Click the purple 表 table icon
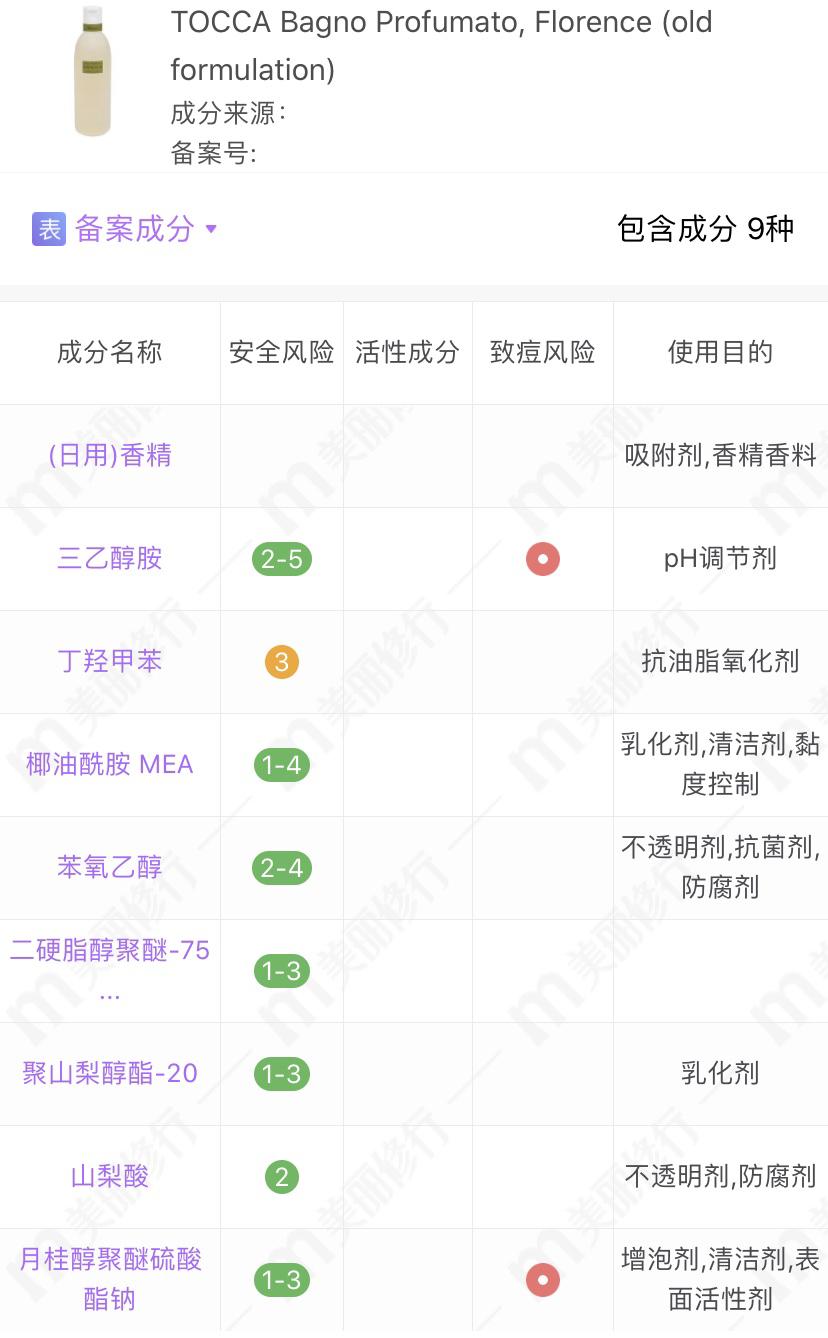 click(x=48, y=230)
